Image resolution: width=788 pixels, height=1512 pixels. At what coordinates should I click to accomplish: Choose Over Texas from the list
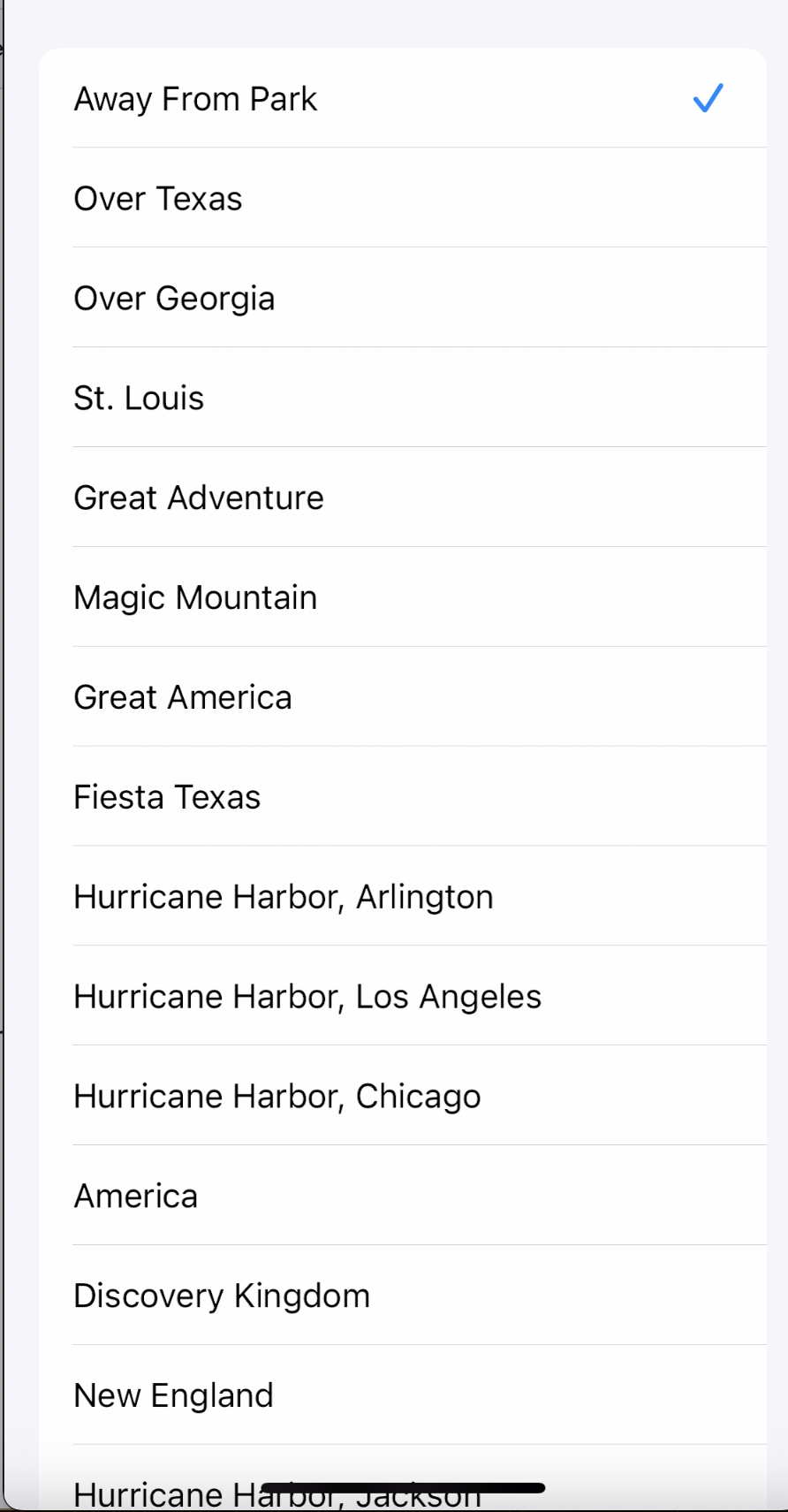pyautogui.click(x=403, y=198)
